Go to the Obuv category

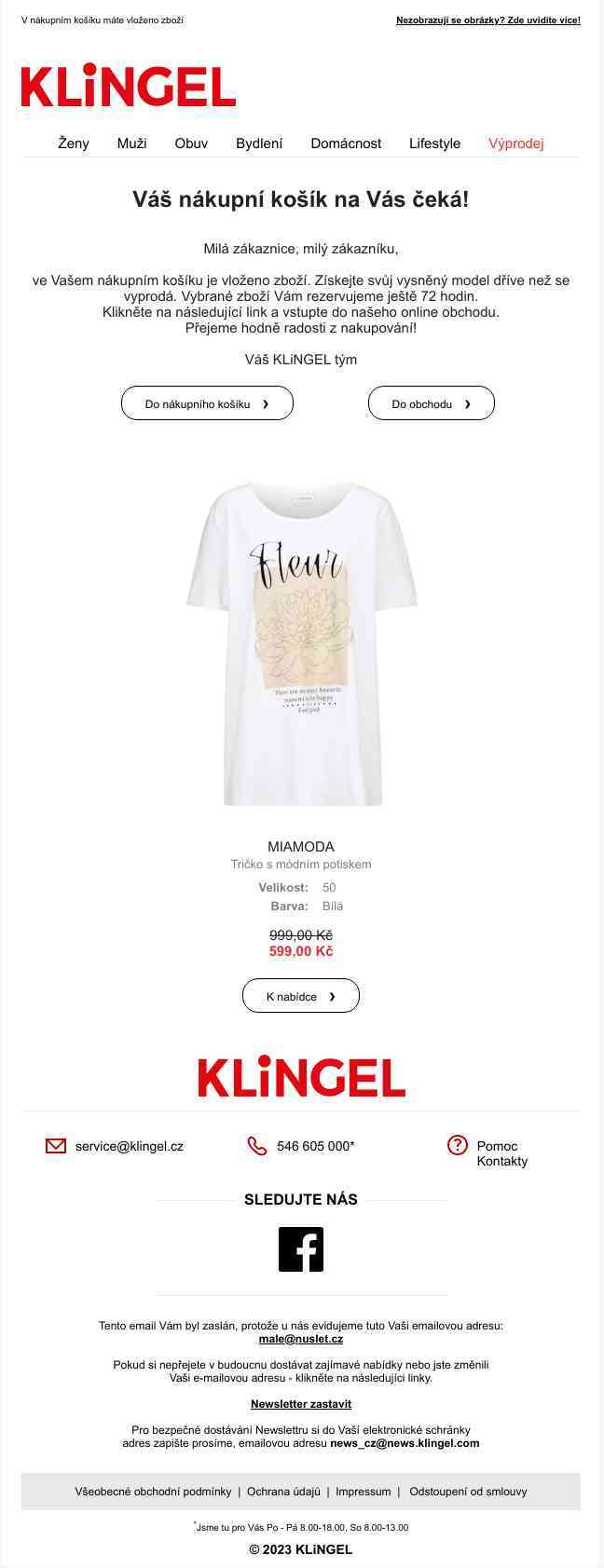[191, 143]
